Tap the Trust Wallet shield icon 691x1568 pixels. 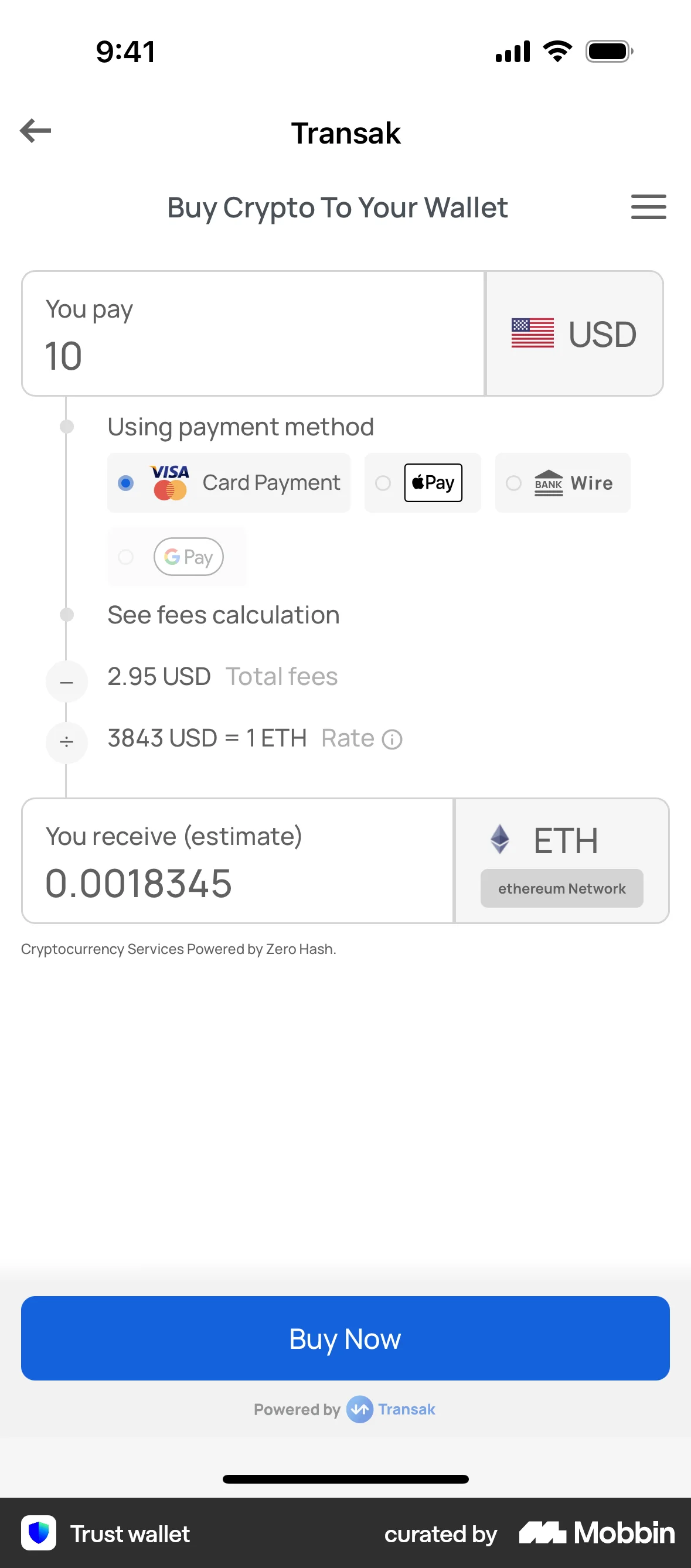38,1534
